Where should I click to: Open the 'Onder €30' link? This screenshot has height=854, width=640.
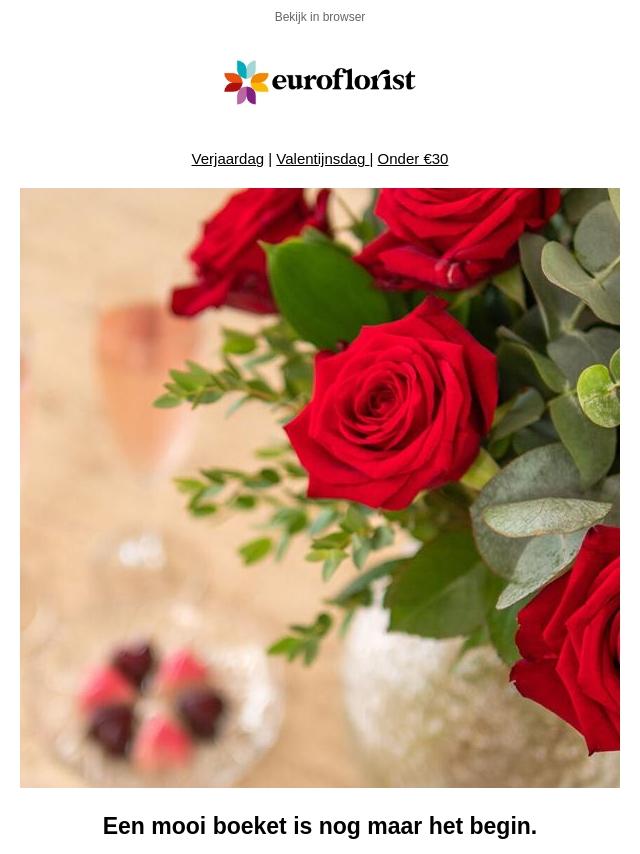413,159
